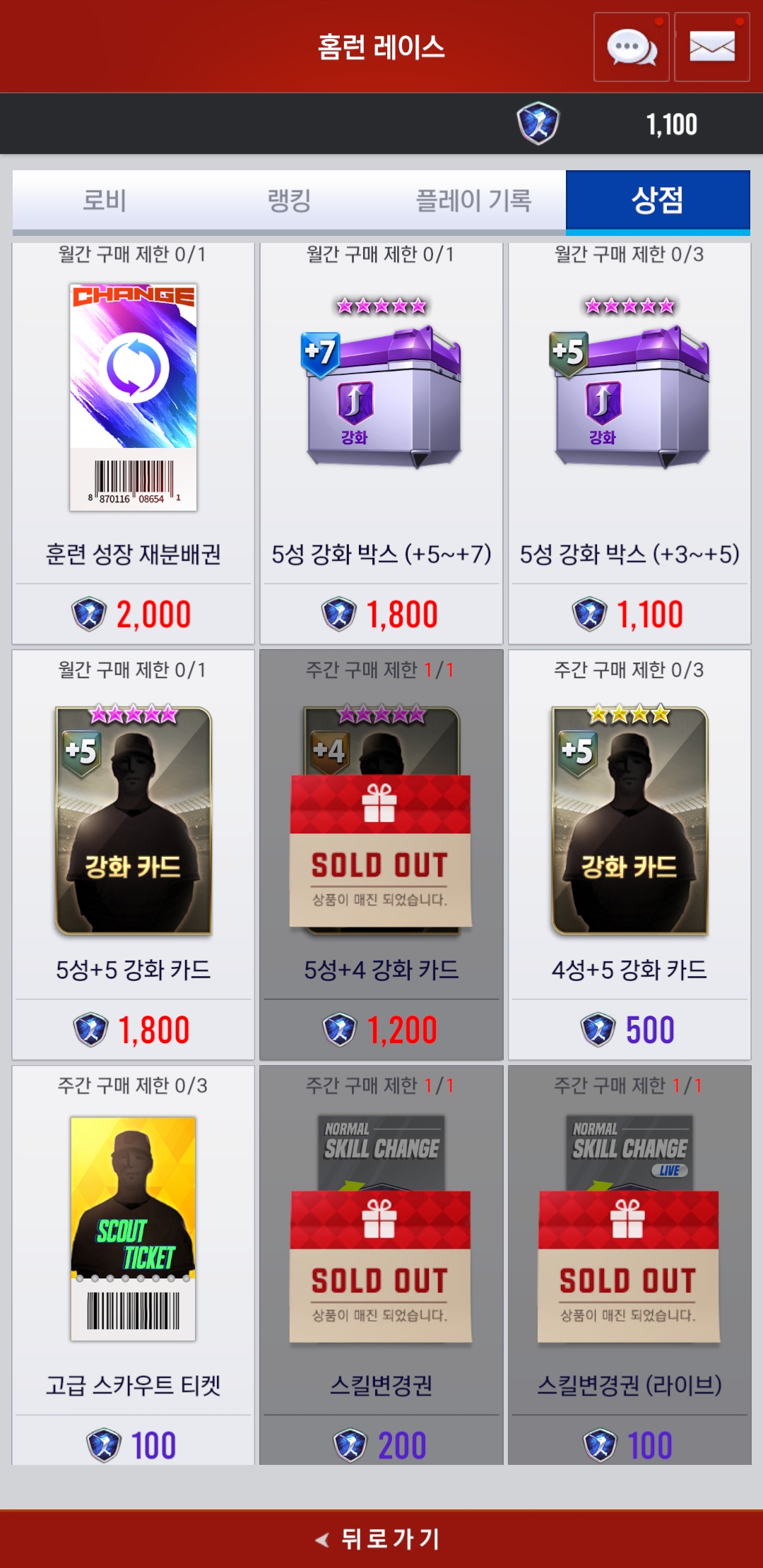
Task: Switch to the 랭킹 tab
Action: coord(289,201)
